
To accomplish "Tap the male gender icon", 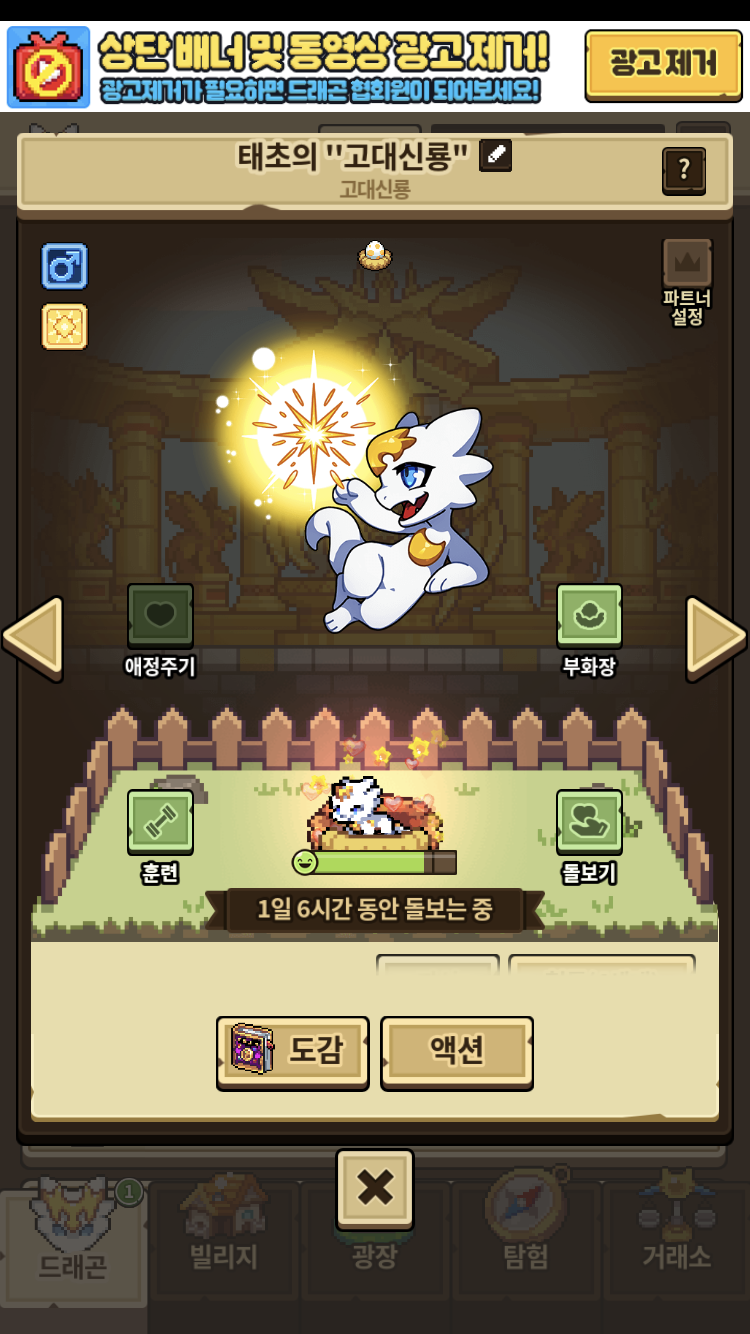I will [x=64, y=266].
